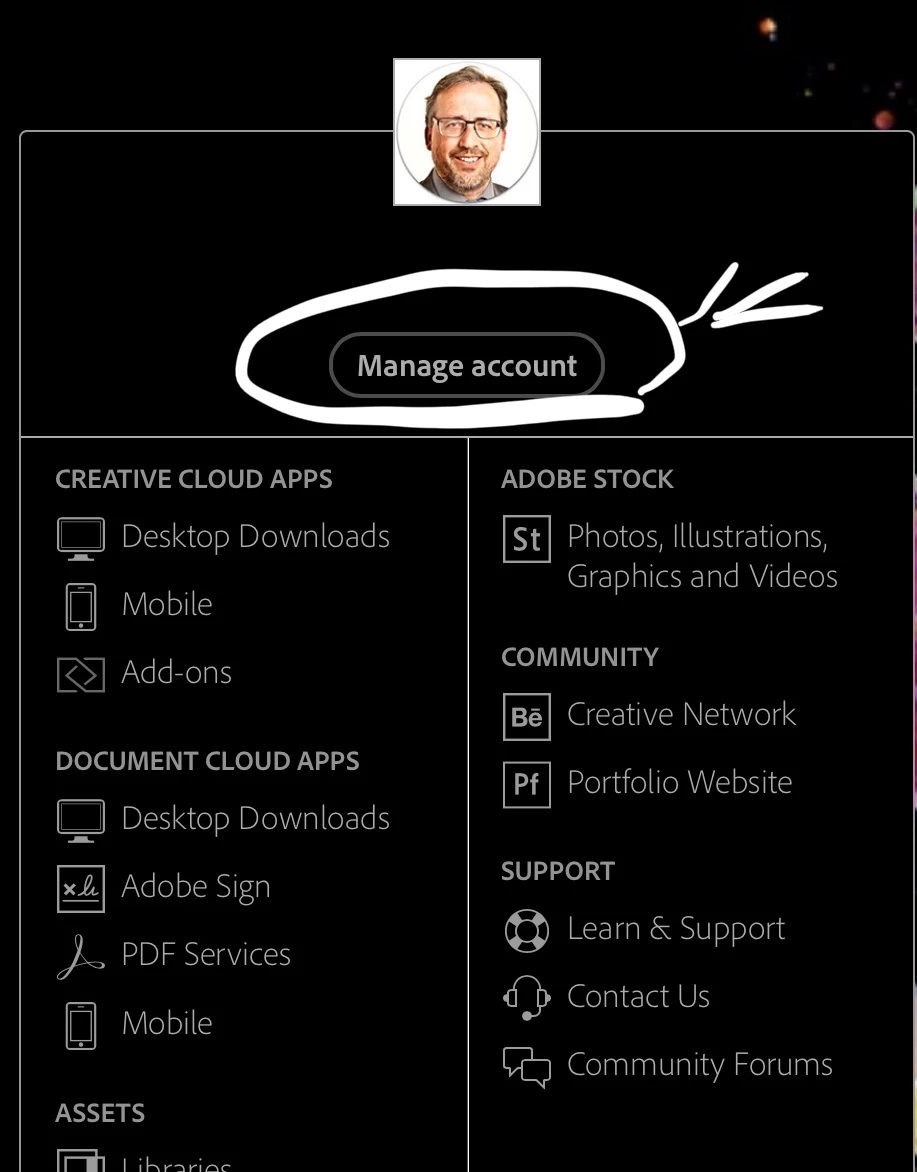Screen dimensions: 917x1172
Task: Tap the Manage account button
Action: pos(467,366)
